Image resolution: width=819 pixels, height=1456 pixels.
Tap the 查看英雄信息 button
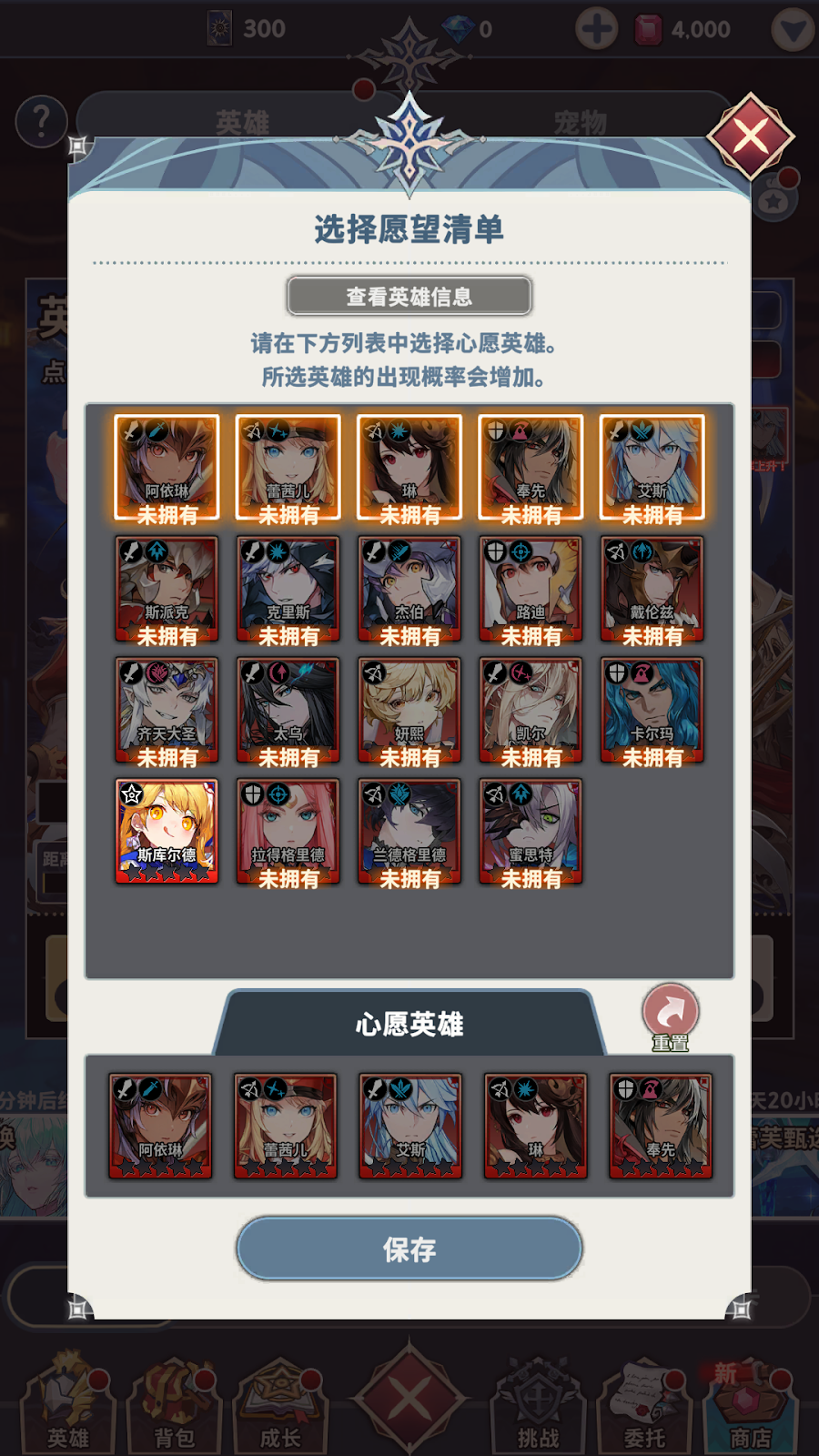(x=409, y=297)
